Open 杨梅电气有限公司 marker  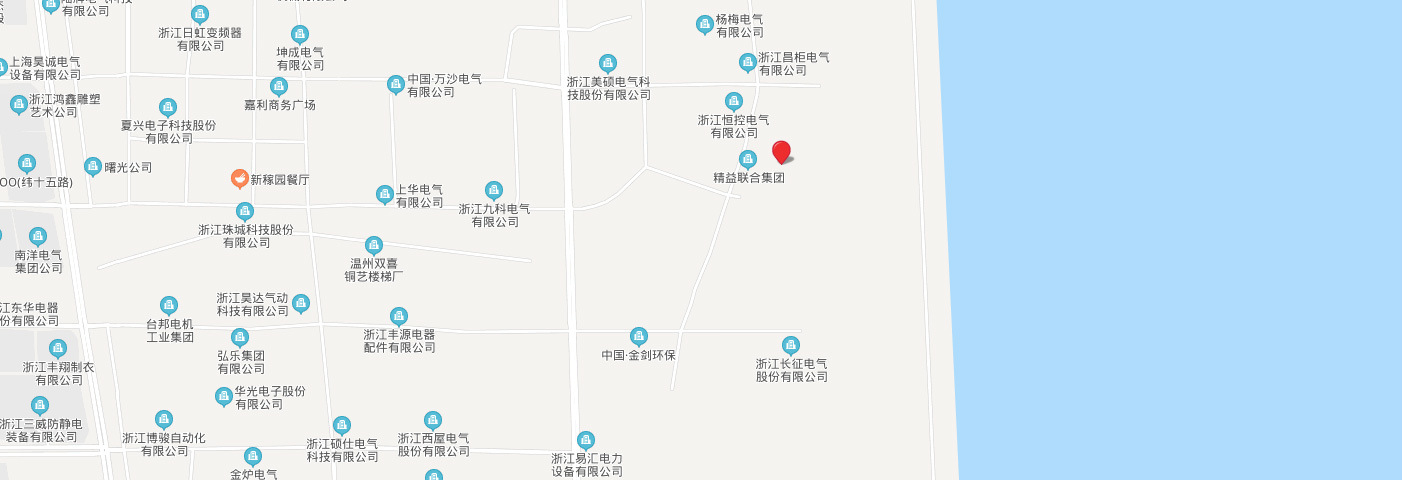click(x=704, y=24)
